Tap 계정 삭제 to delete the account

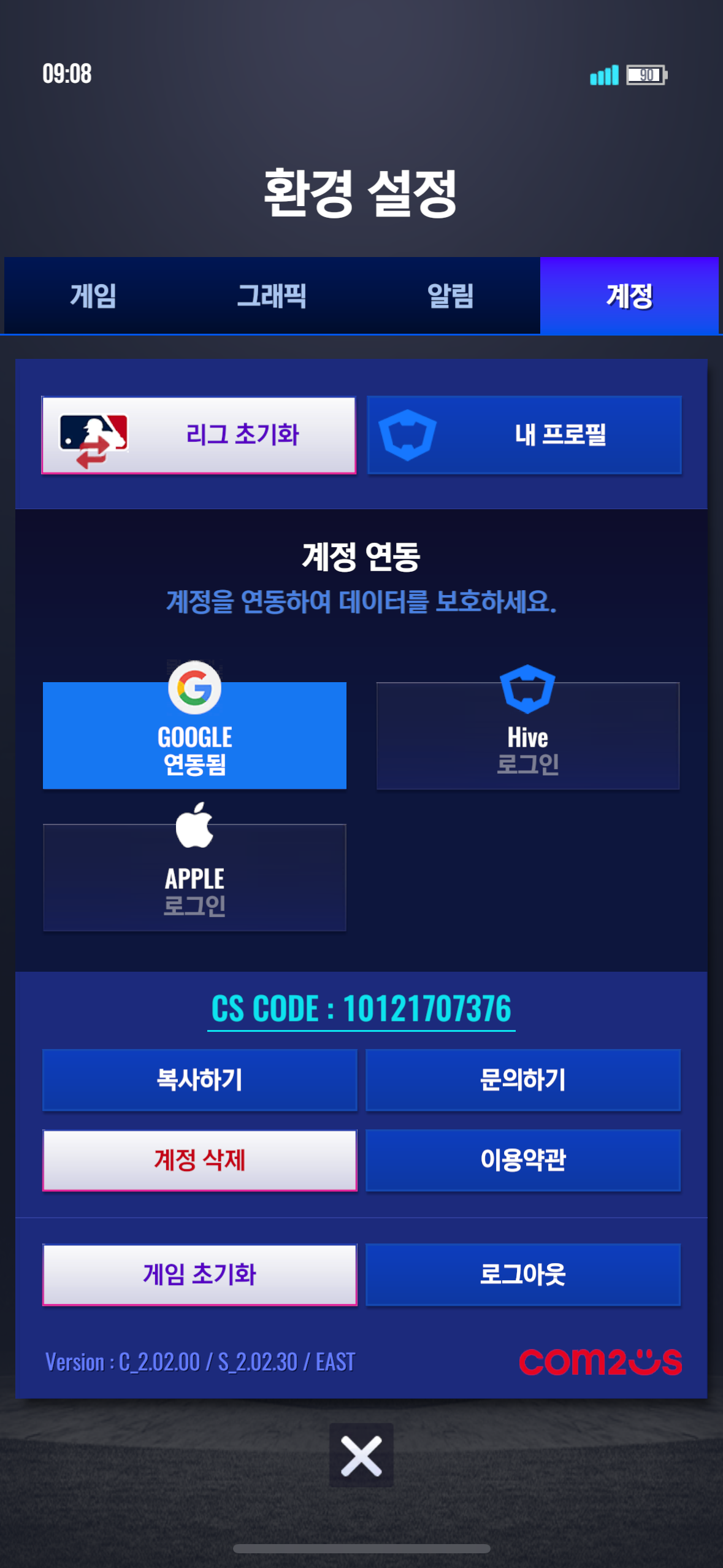(x=199, y=1160)
